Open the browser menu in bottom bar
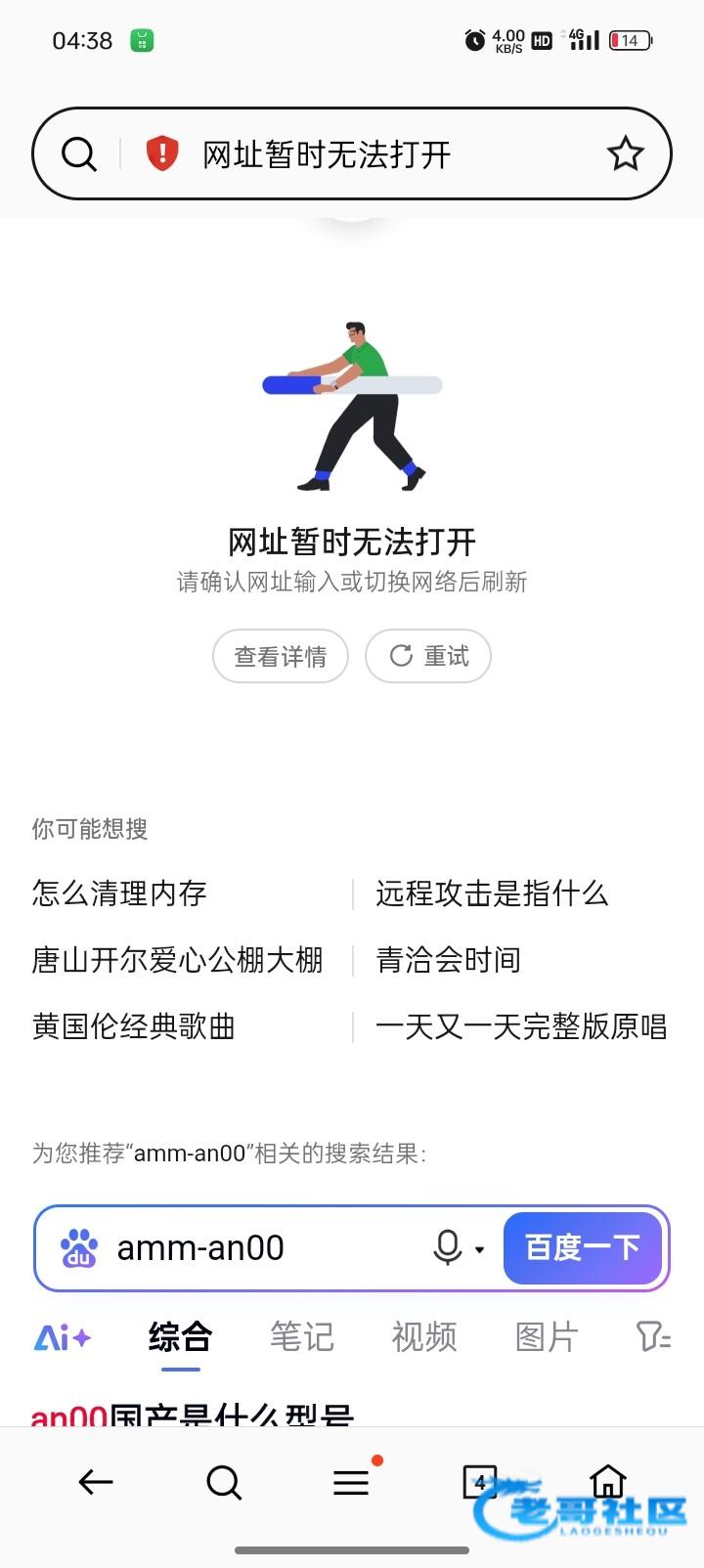The height and width of the screenshot is (1568, 704). tap(351, 1483)
